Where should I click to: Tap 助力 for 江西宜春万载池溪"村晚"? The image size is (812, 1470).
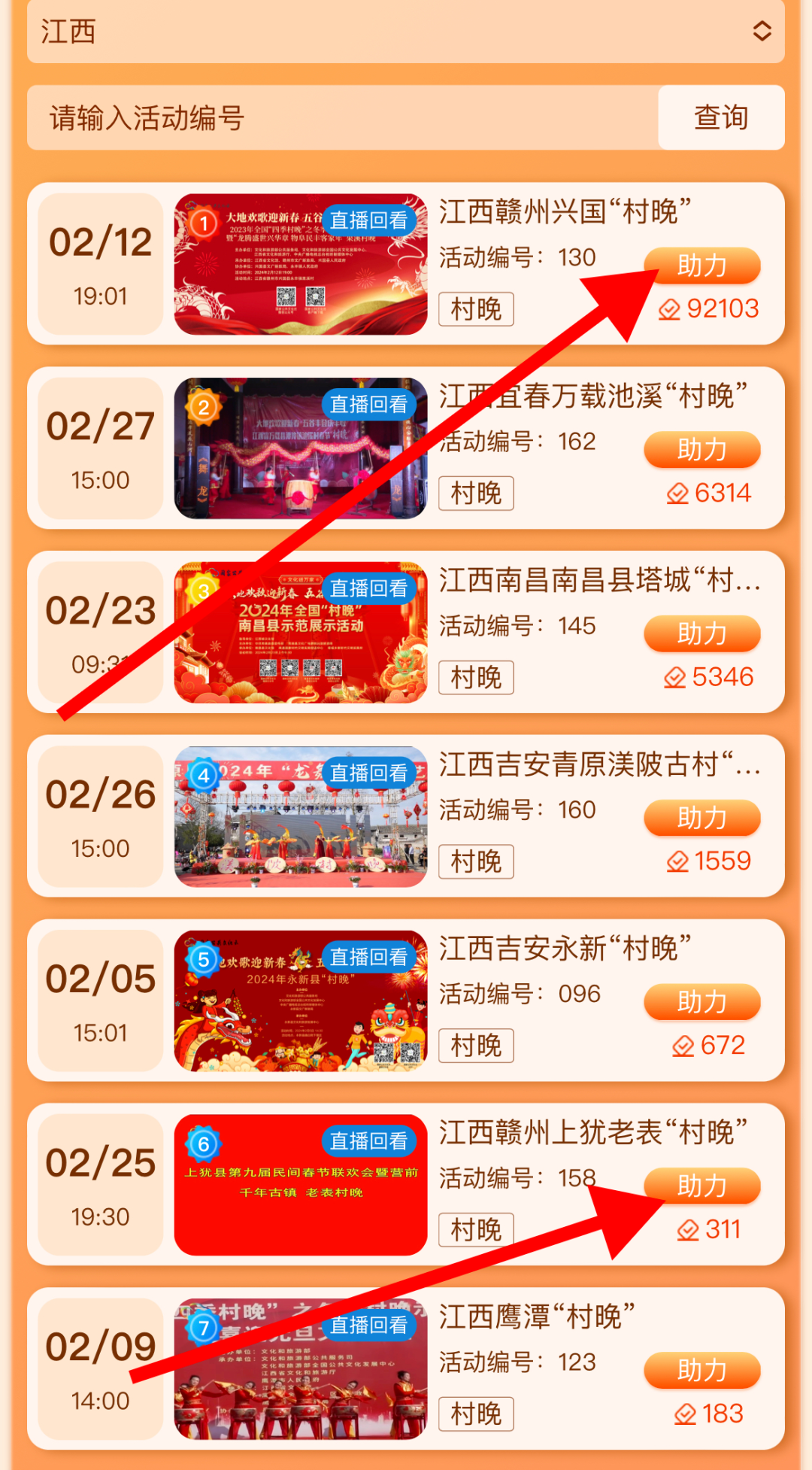(702, 450)
